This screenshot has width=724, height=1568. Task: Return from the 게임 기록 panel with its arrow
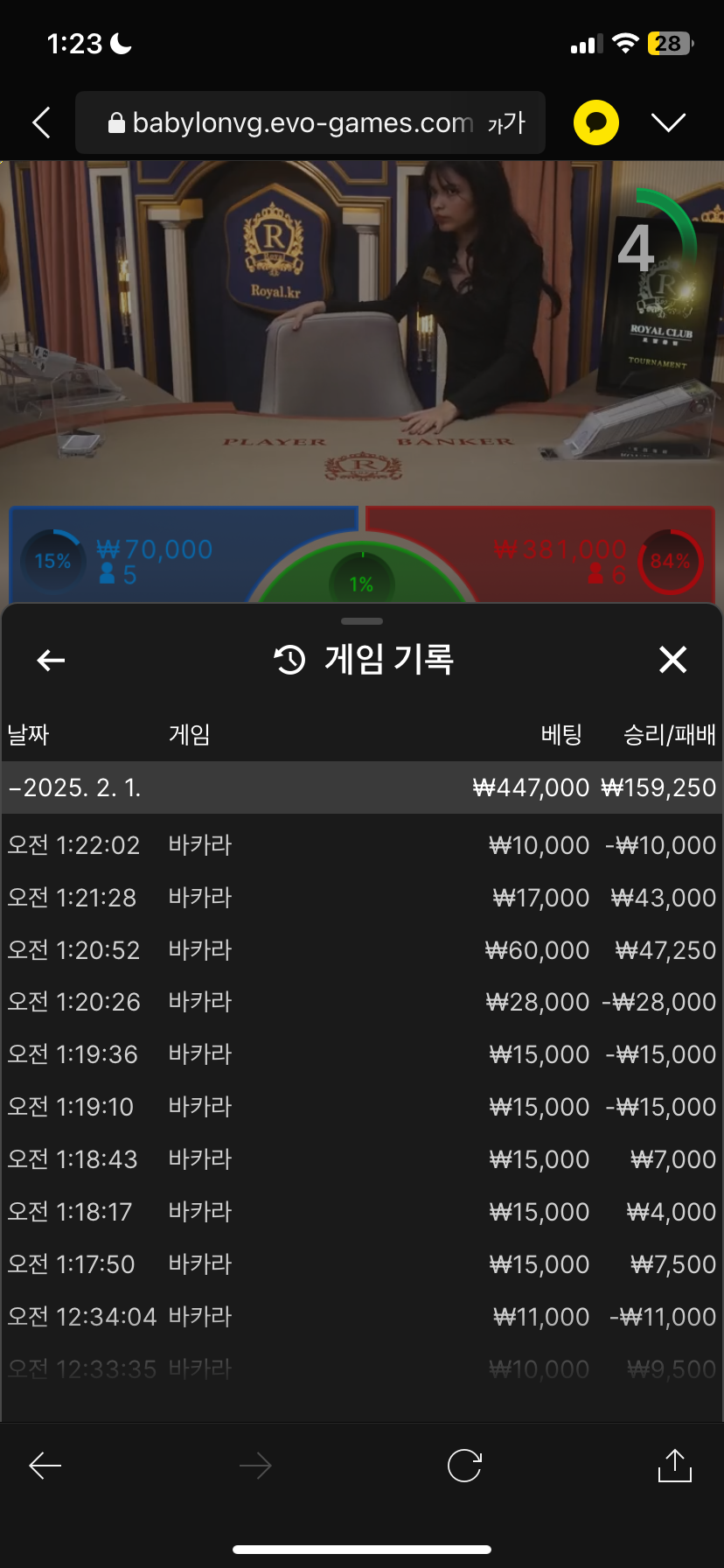pos(52,661)
